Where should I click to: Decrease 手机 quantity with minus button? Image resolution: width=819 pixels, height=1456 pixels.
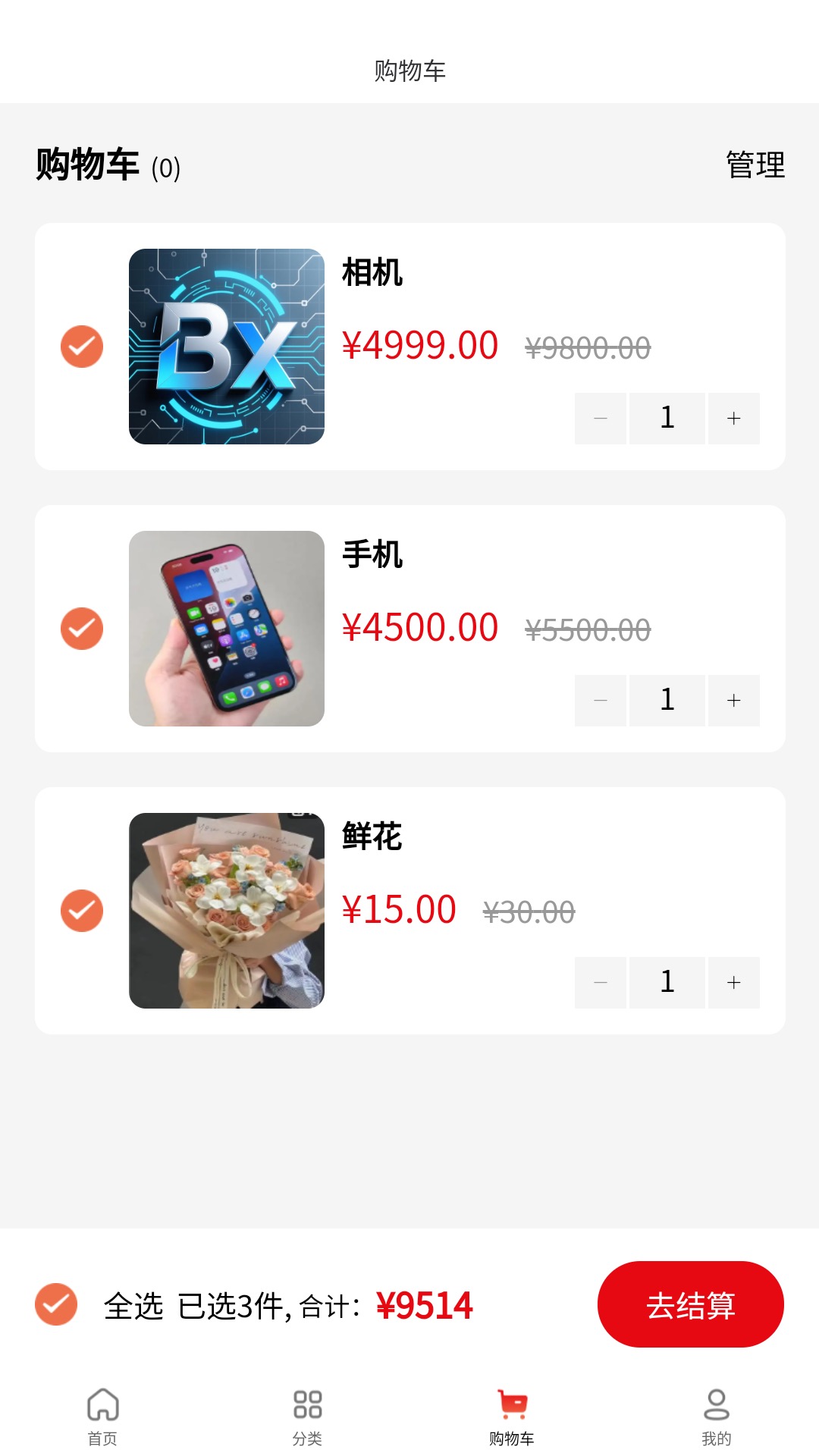click(x=601, y=700)
